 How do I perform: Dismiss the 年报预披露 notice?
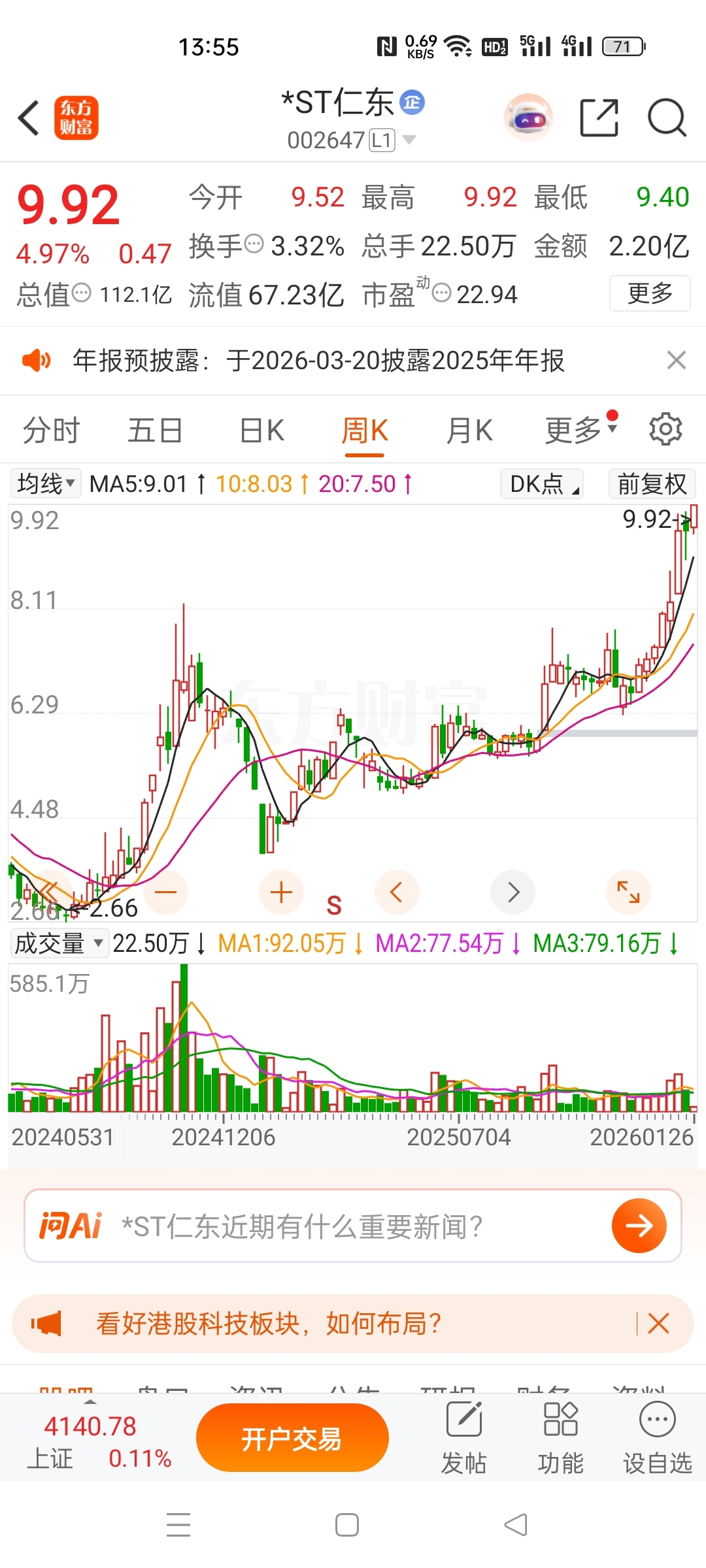676,360
